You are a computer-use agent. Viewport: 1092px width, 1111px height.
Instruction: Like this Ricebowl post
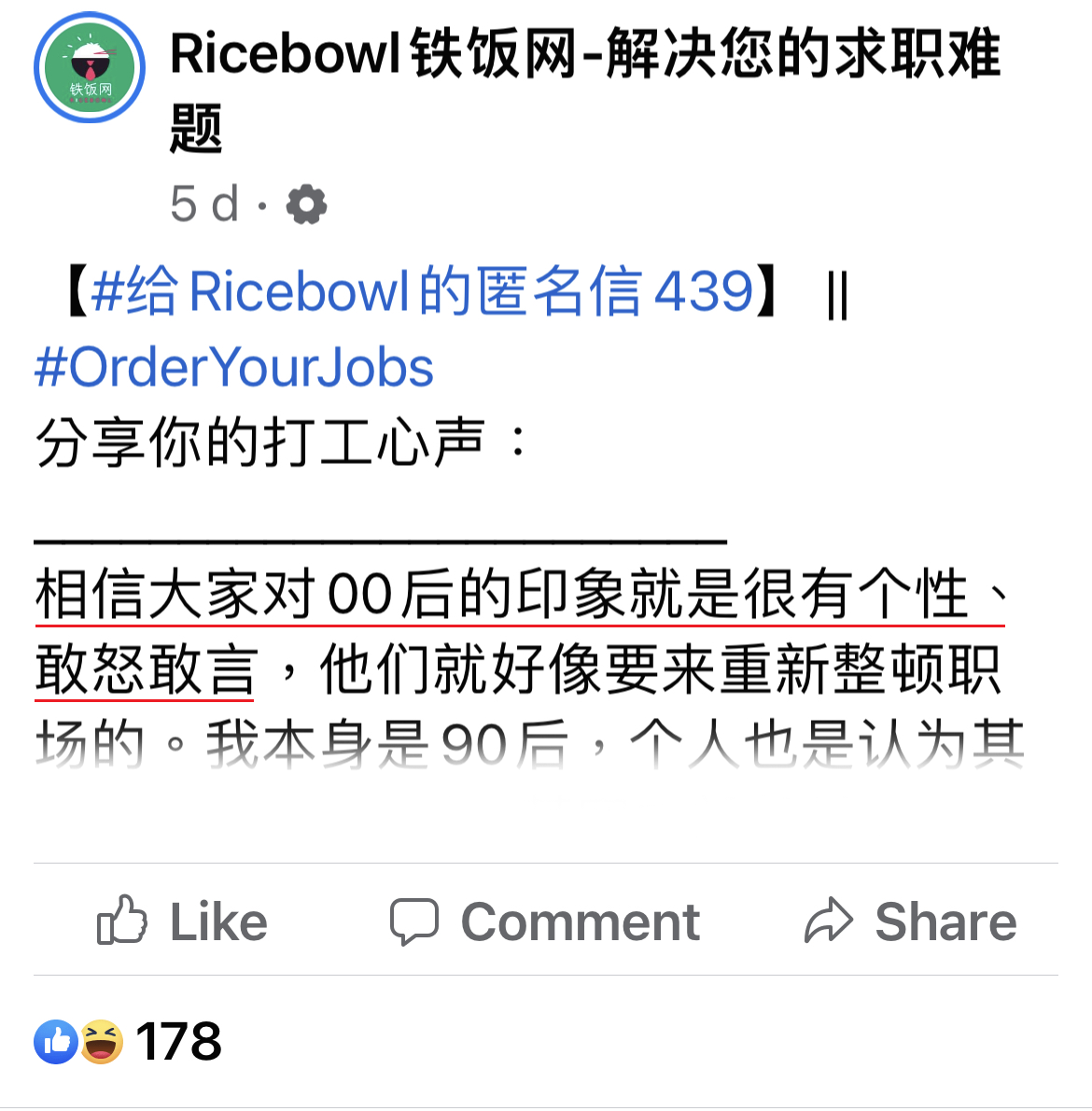pos(183,921)
